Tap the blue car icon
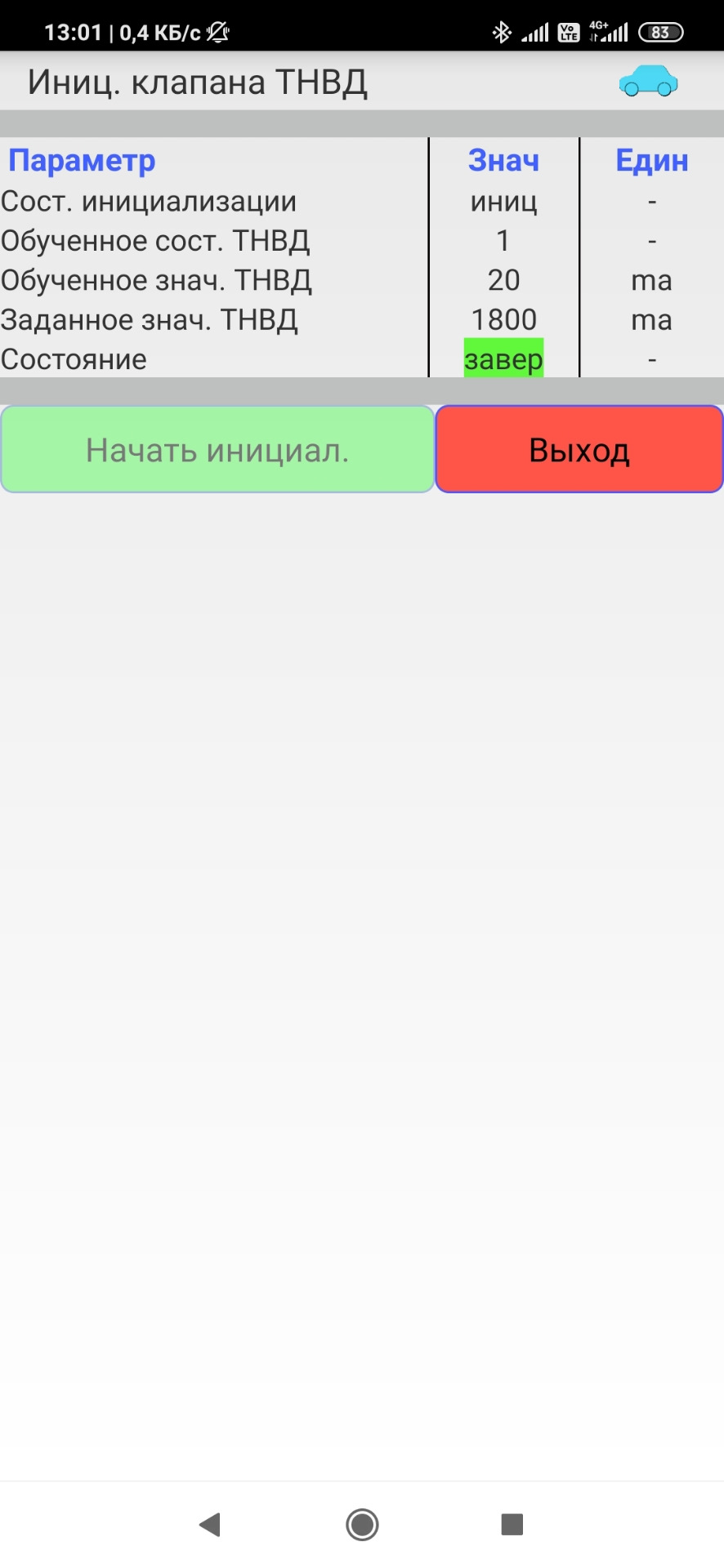The image size is (724, 1568). click(648, 82)
